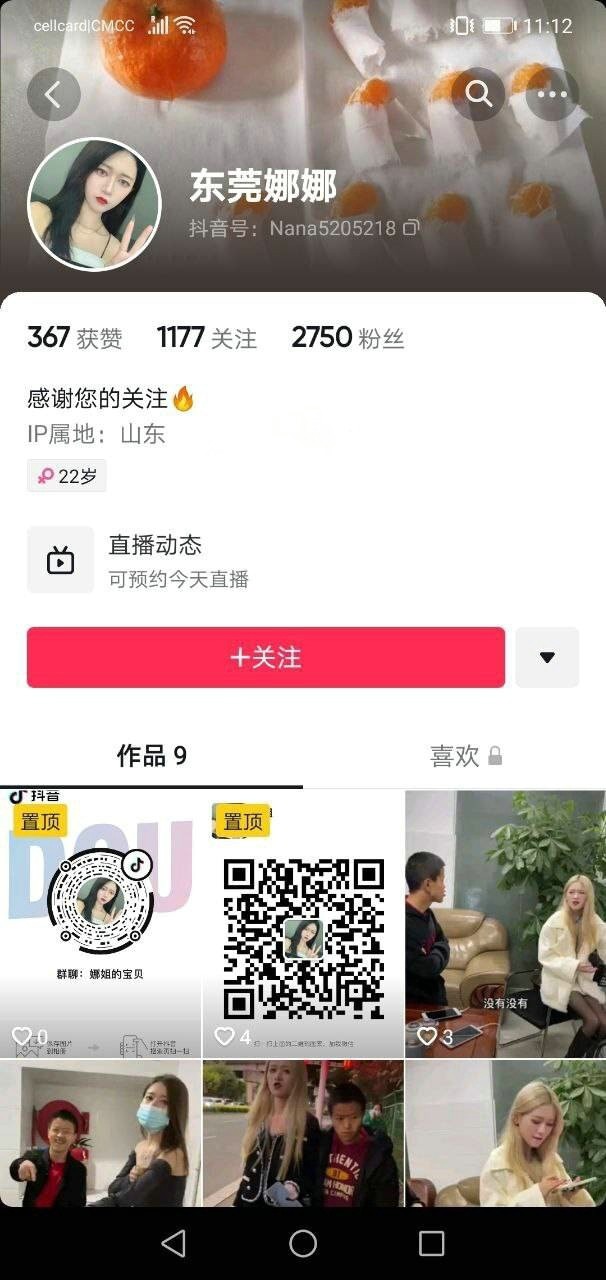The height and width of the screenshot is (1280, 606).
Task: Go back using the top-left arrow
Action: [53, 95]
